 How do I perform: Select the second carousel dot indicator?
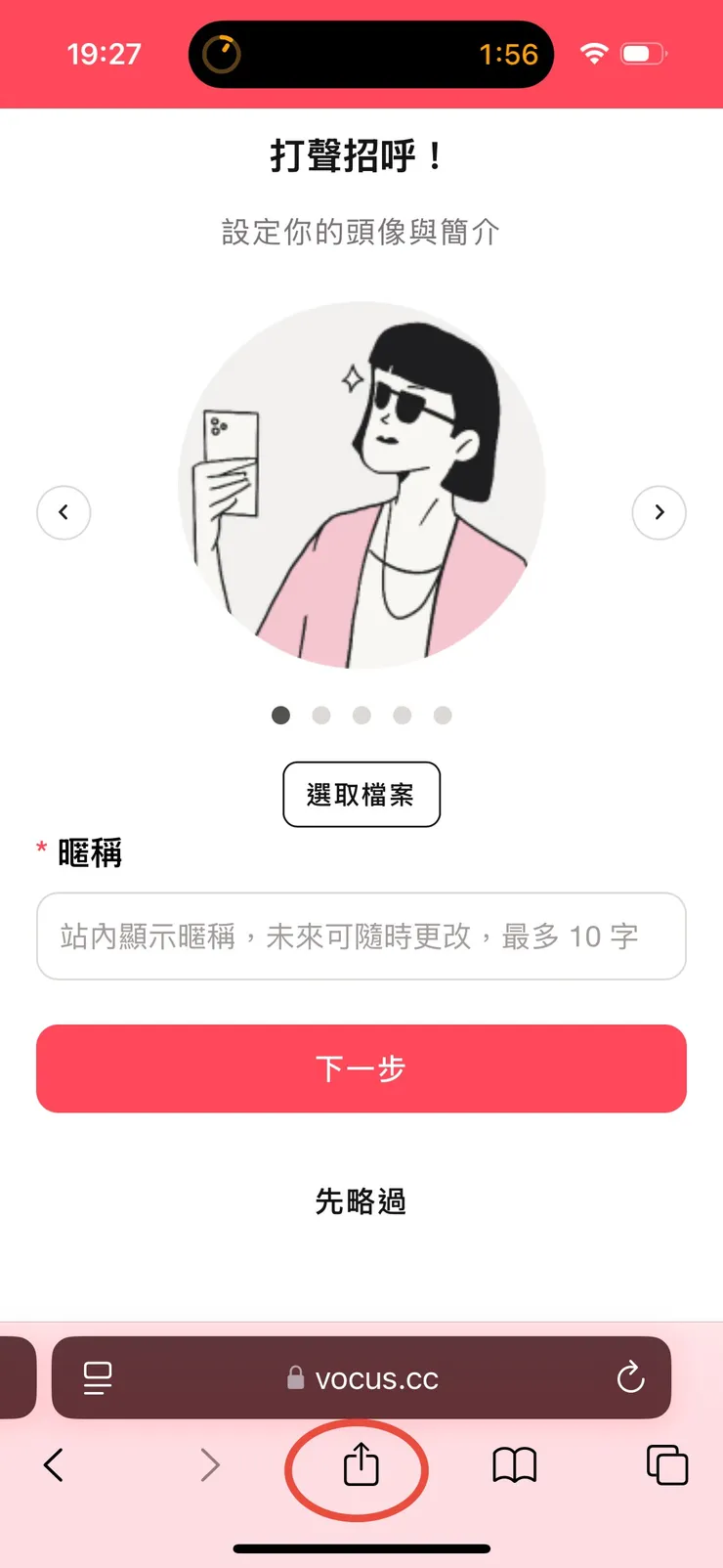[321, 715]
